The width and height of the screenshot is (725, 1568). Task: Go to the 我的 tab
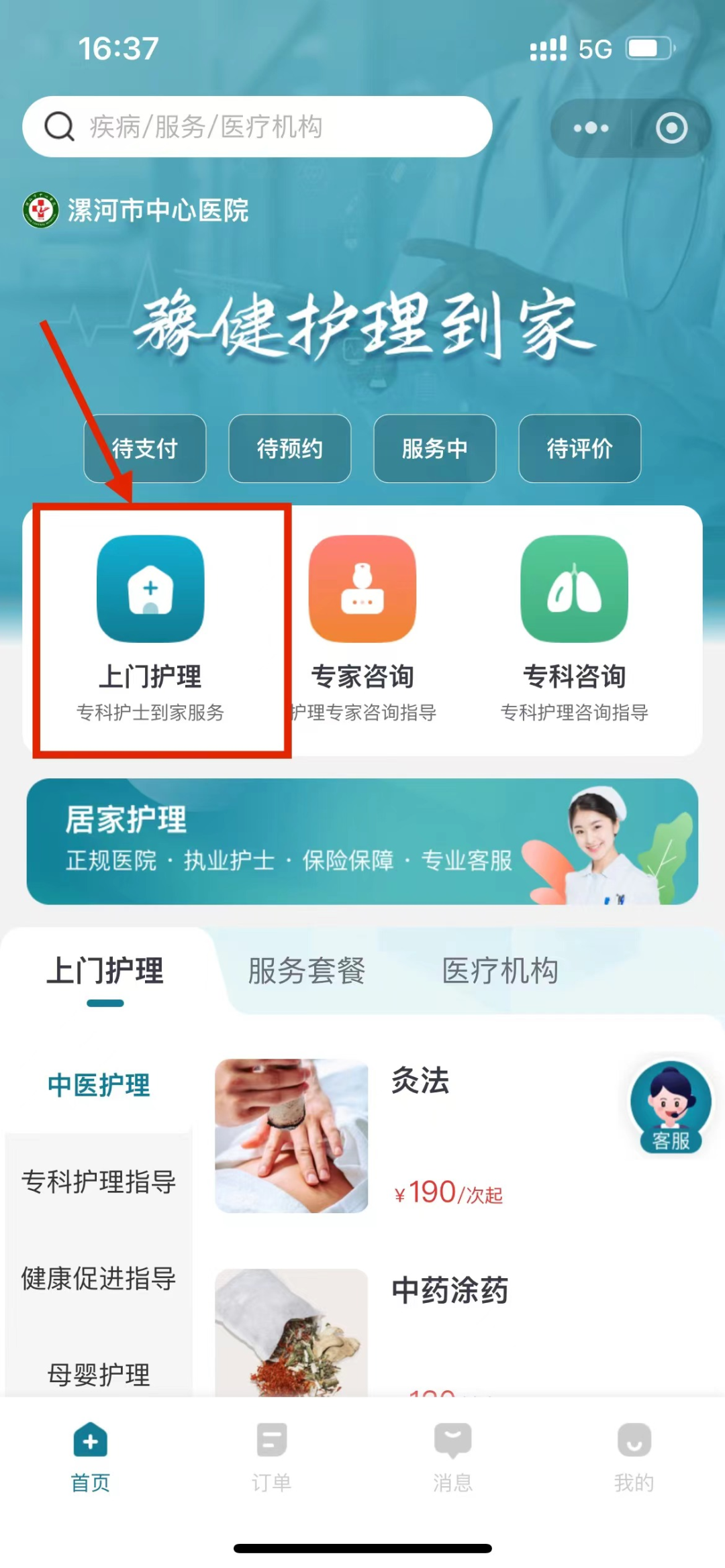(x=634, y=1456)
